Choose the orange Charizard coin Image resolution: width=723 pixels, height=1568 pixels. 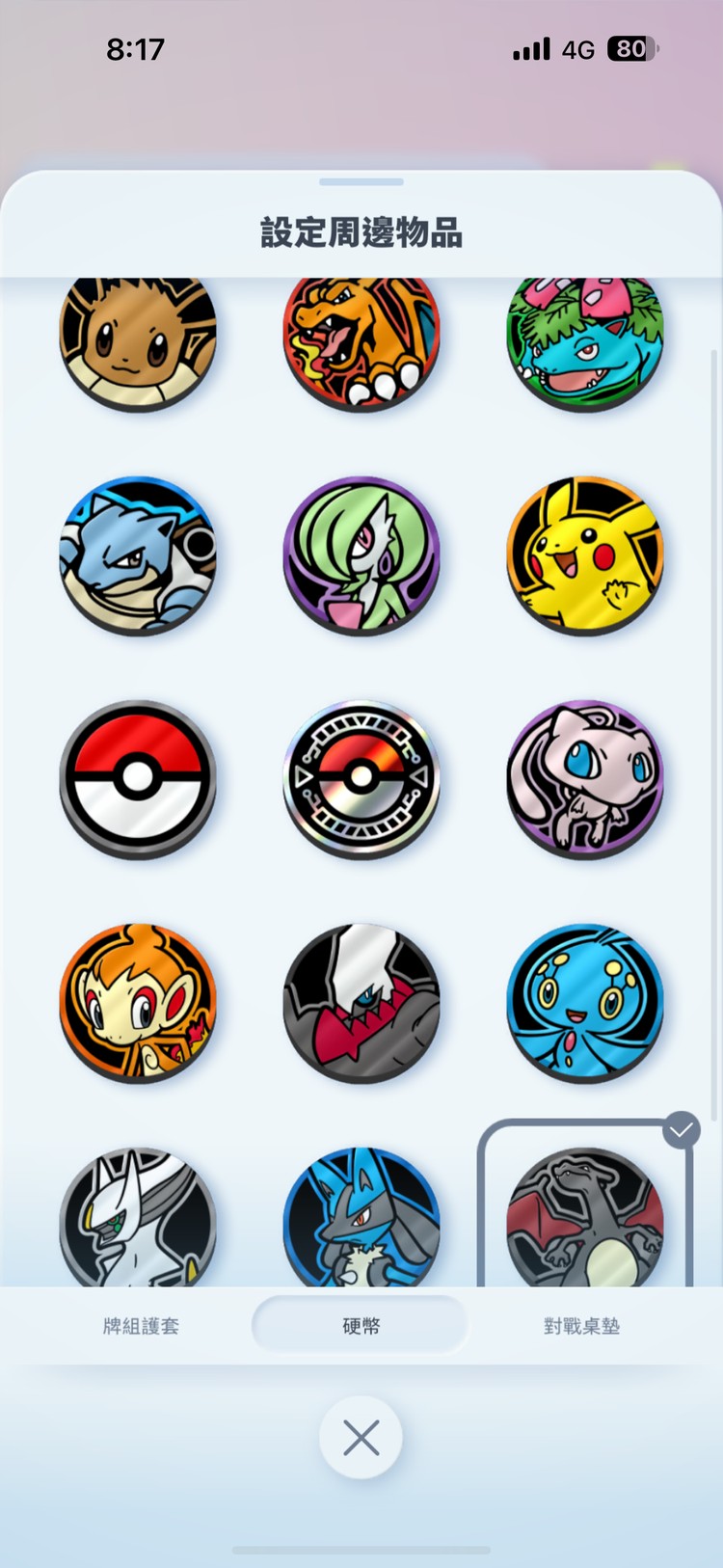point(361,338)
